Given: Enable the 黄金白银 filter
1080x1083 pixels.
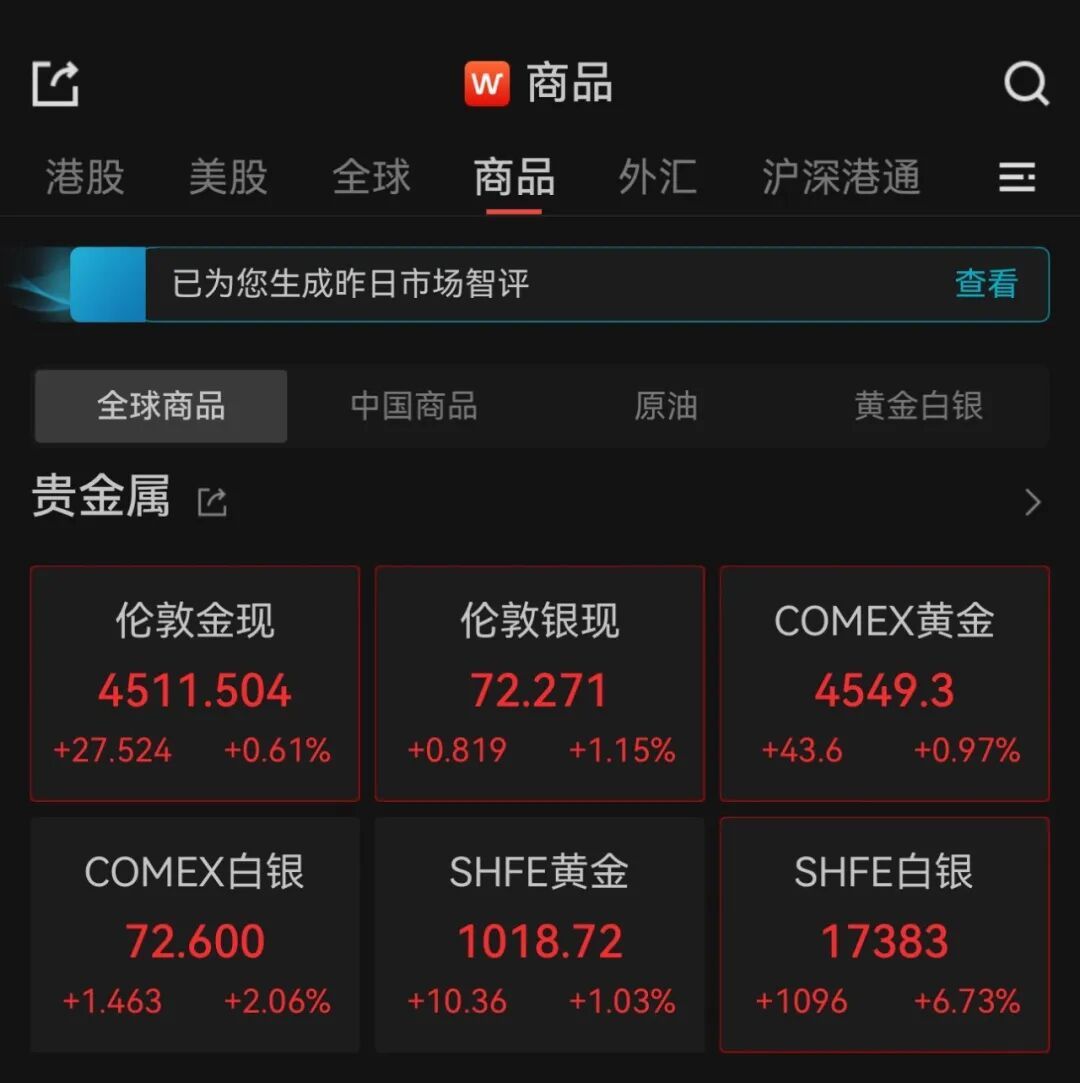Looking at the screenshot, I should [919, 406].
